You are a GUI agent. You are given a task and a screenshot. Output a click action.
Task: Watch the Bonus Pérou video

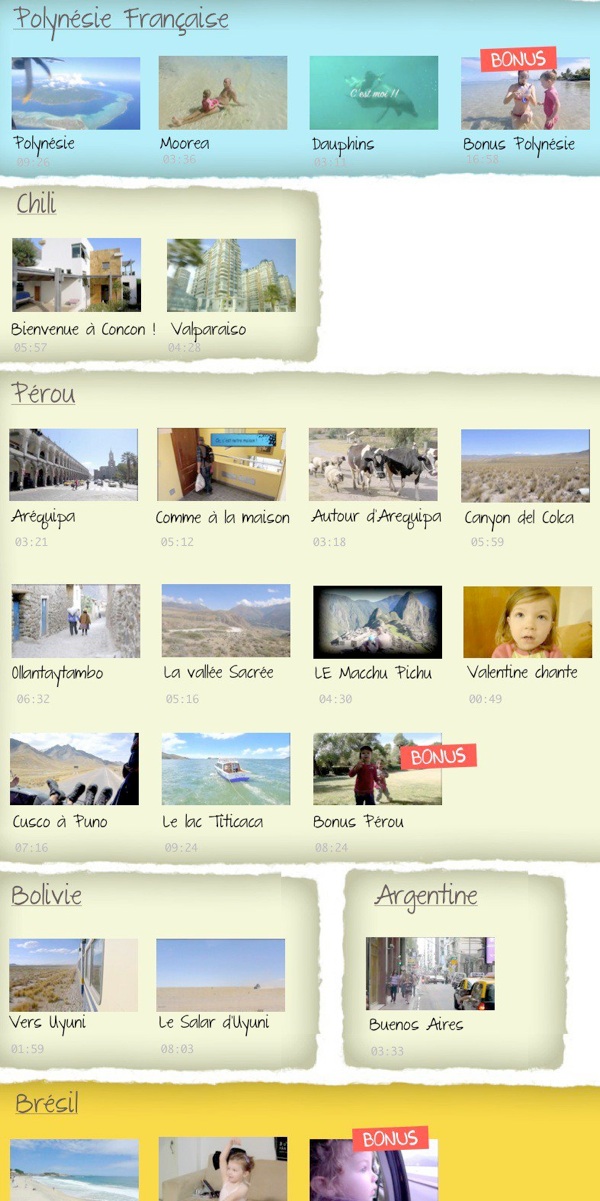click(x=377, y=771)
